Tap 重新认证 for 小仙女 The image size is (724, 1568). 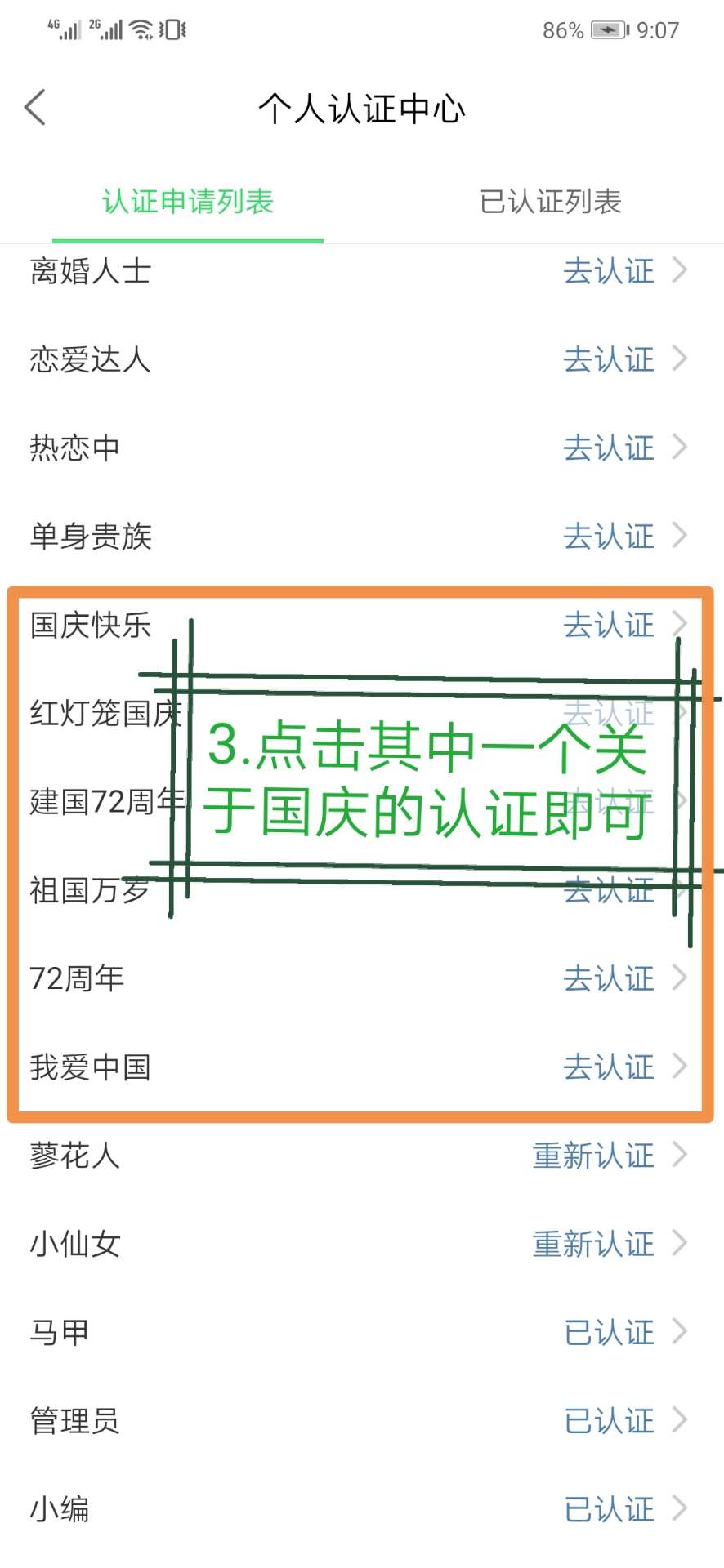click(x=593, y=1244)
